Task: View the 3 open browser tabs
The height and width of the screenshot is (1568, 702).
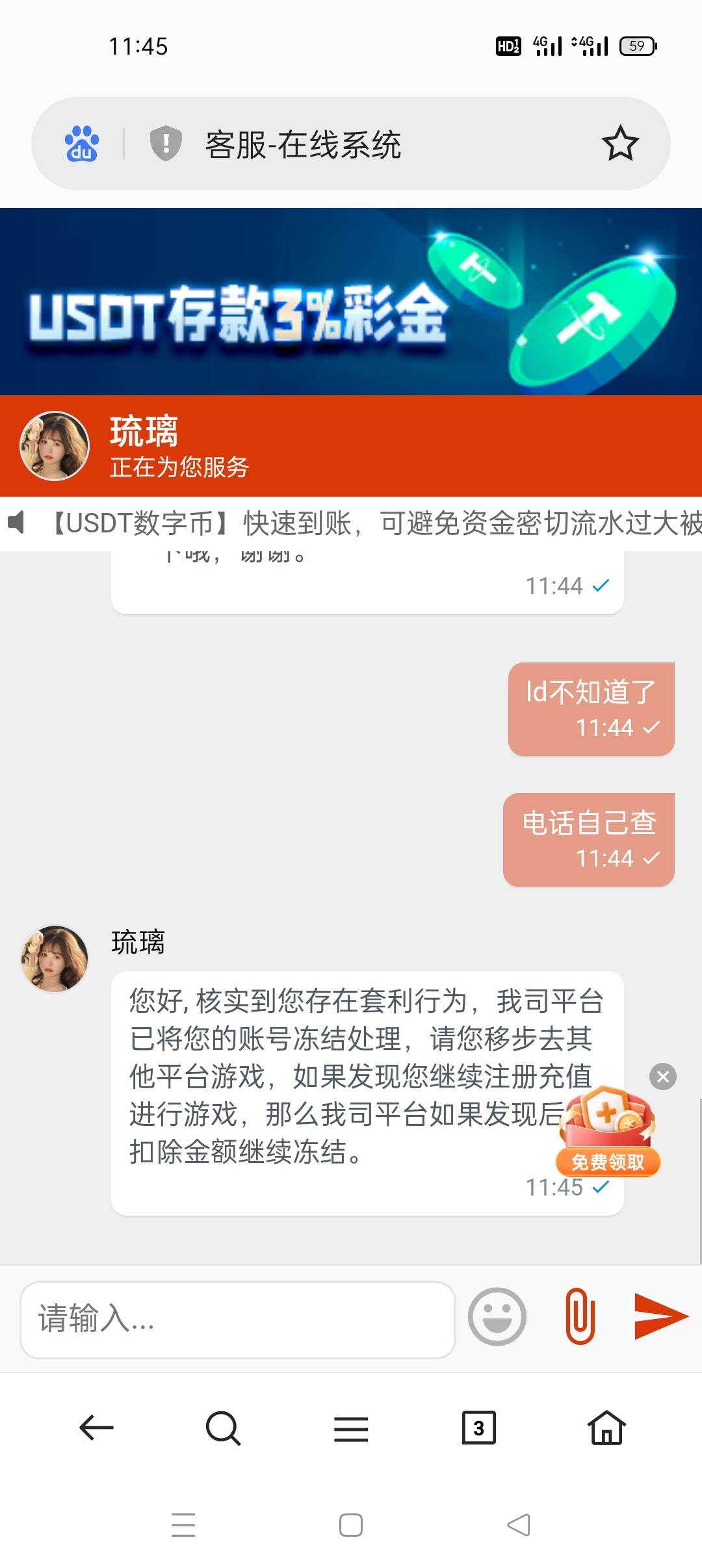Action: coord(479,1428)
